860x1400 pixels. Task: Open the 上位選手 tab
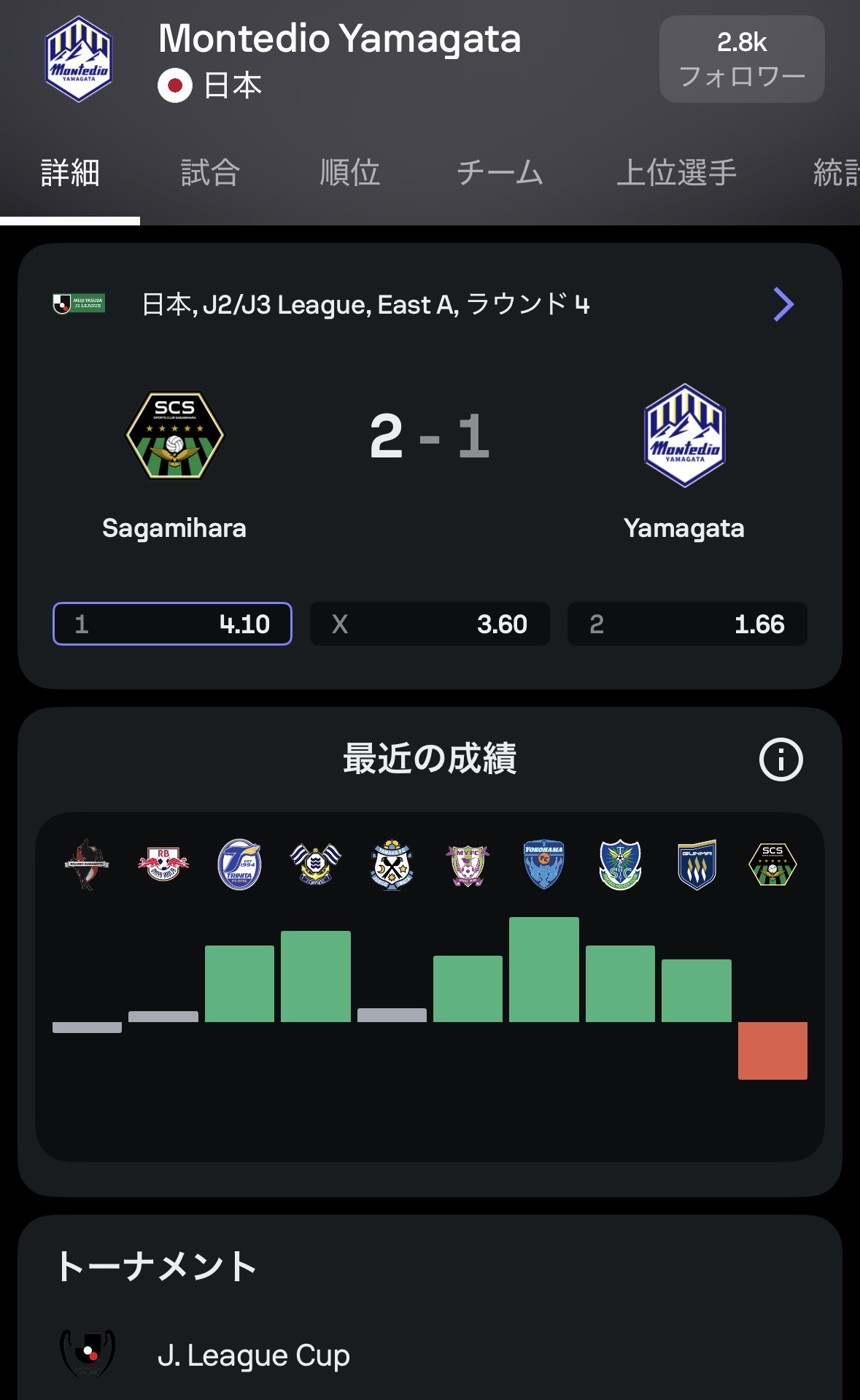676,174
